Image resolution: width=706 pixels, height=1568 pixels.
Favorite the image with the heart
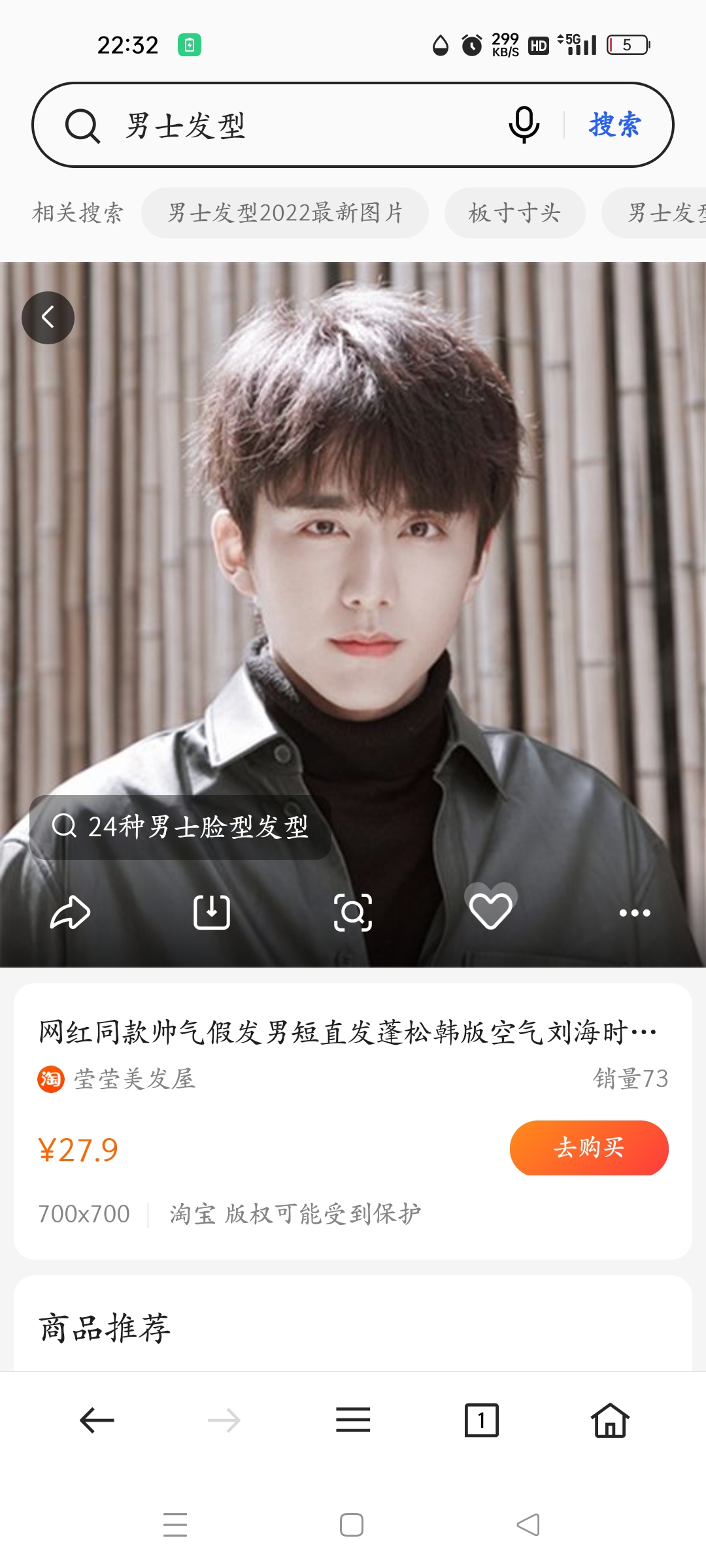click(x=491, y=909)
